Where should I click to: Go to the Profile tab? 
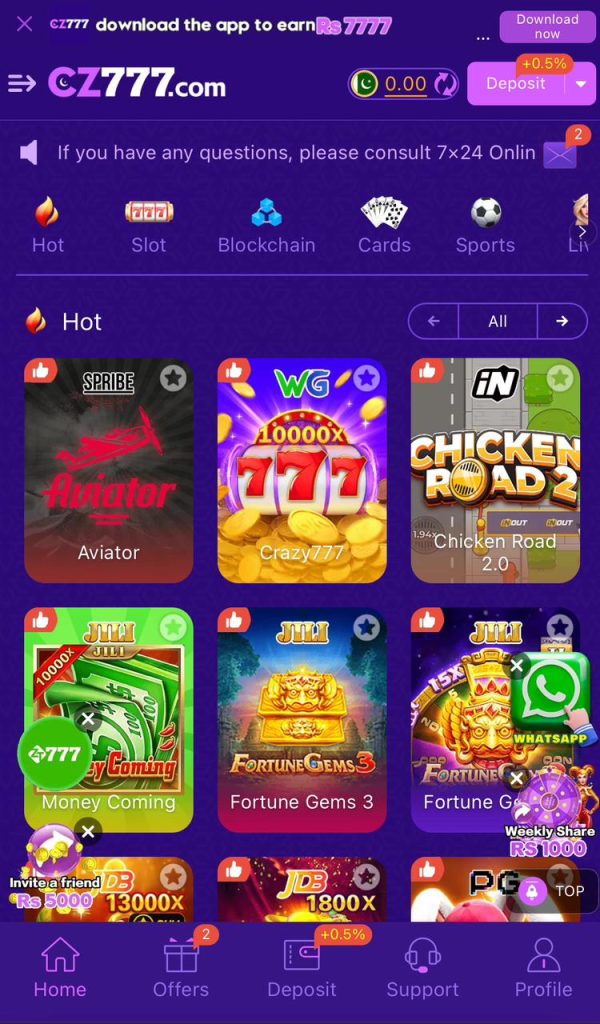543,967
